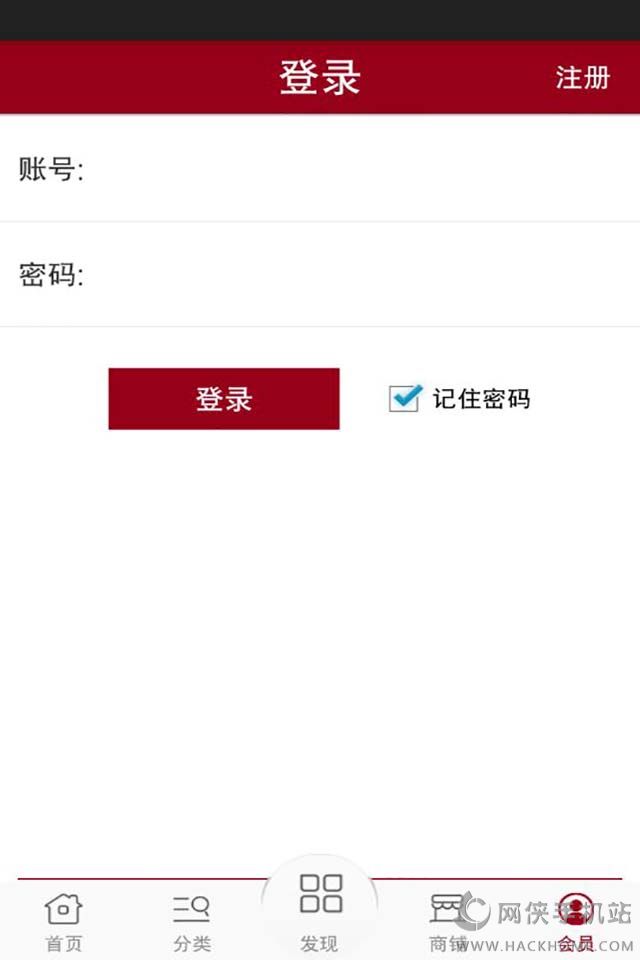Switch to the 商铺 shops tab

point(448,923)
